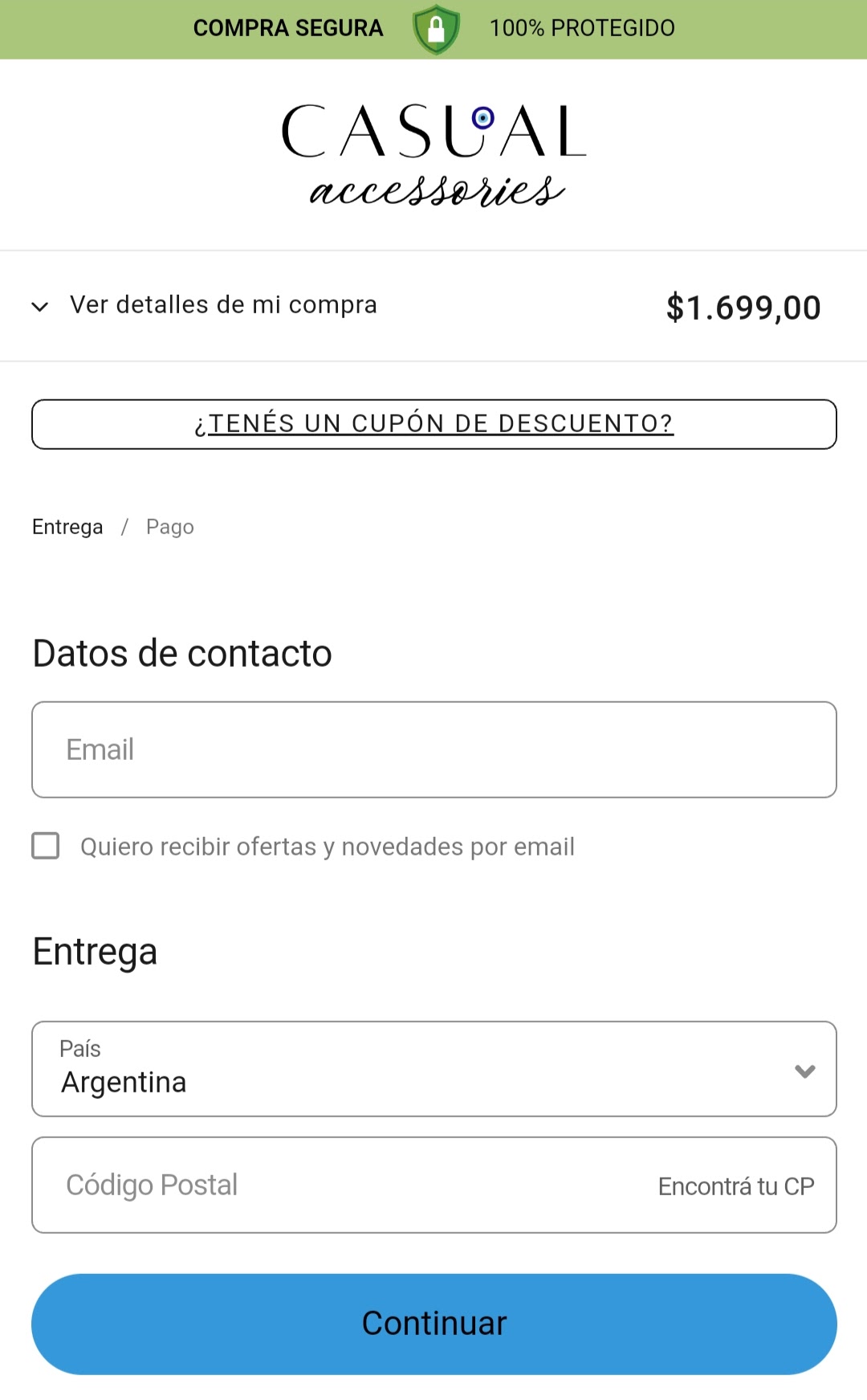Focus the Email input field
867x1400 pixels.
433,749
